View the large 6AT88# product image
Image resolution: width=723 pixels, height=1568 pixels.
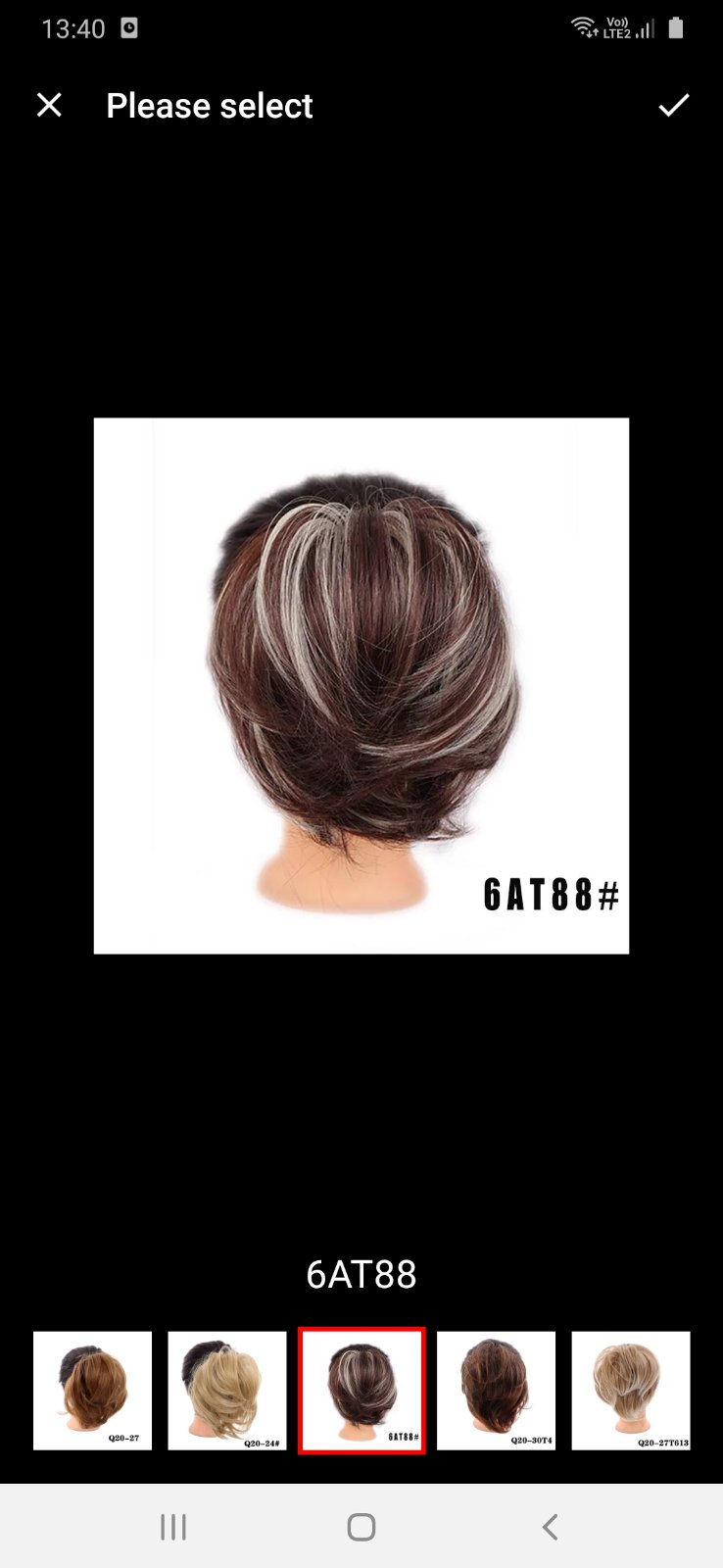(x=361, y=686)
